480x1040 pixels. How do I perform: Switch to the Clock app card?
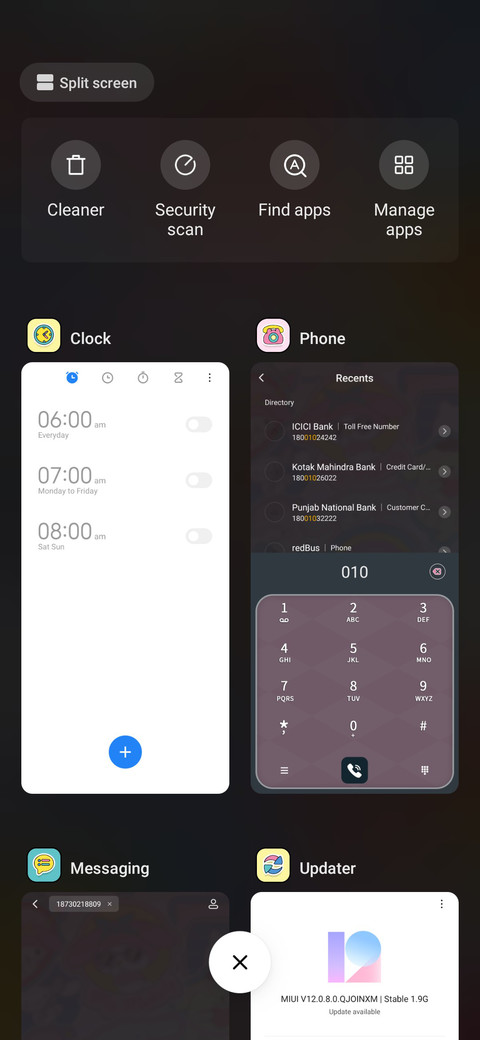coord(125,577)
